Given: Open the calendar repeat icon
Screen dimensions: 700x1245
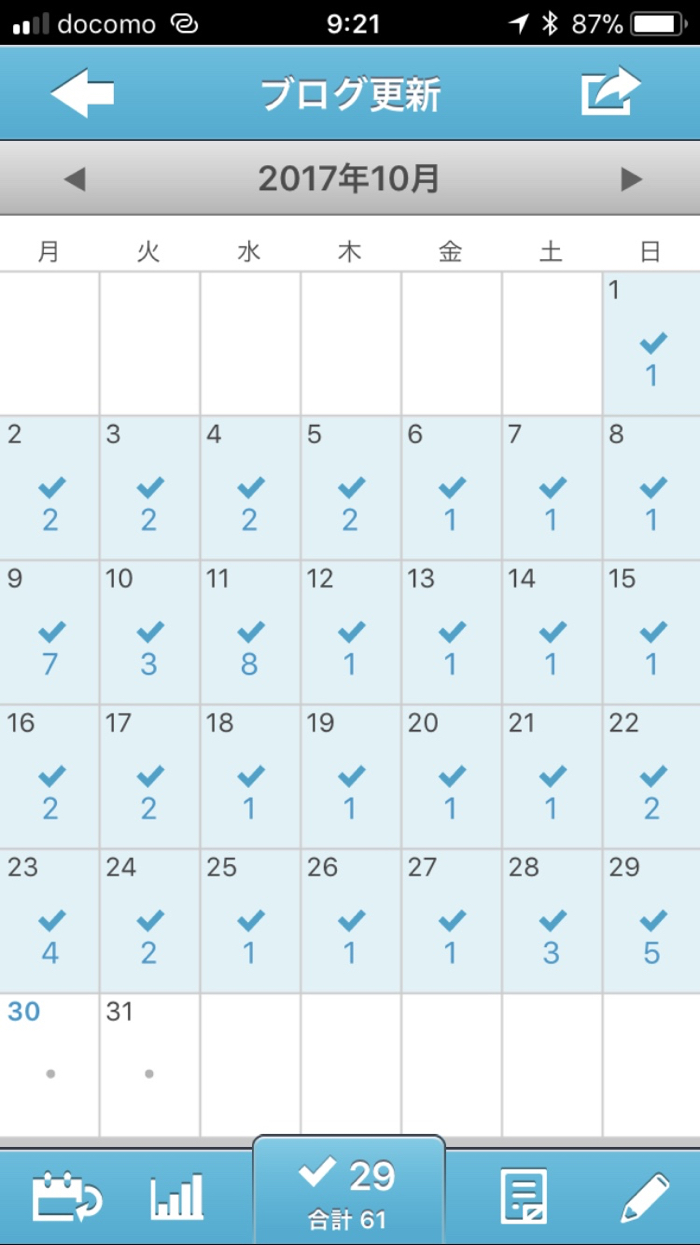Looking at the screenshot, I should [67, 1196].
